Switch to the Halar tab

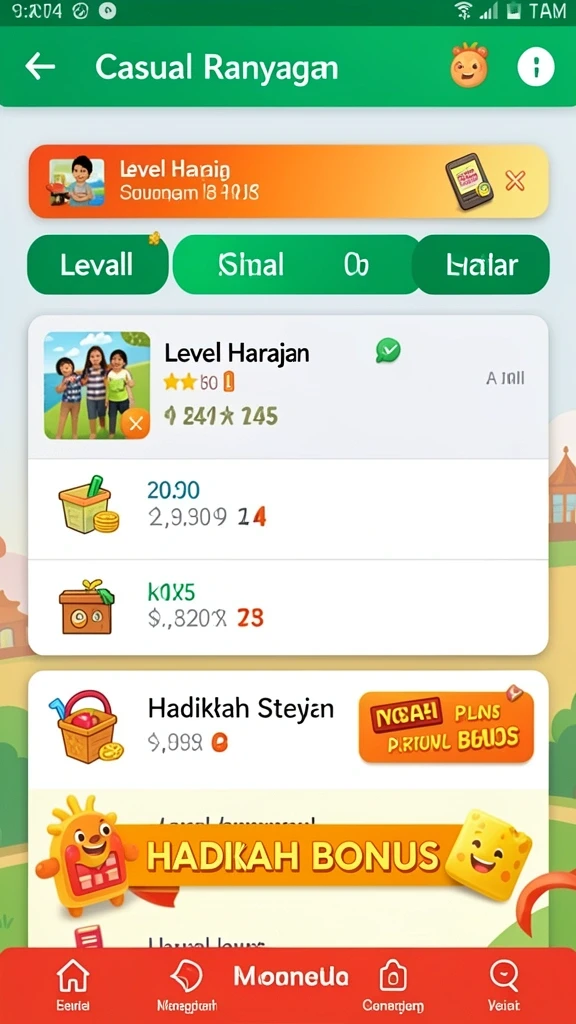tap(482, 265)
